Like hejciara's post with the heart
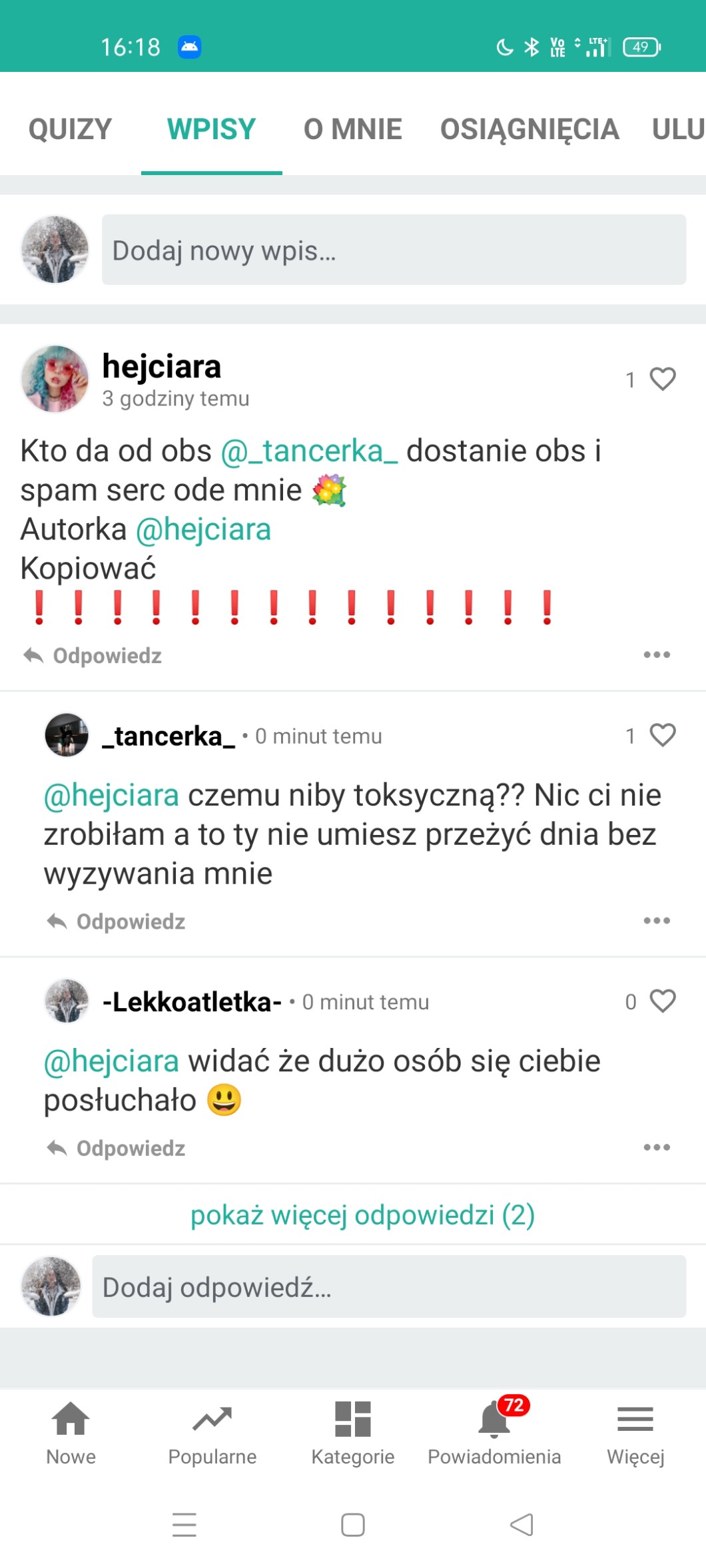The width and height of the screenshot is (706, 1568). (x=662, y=380)
